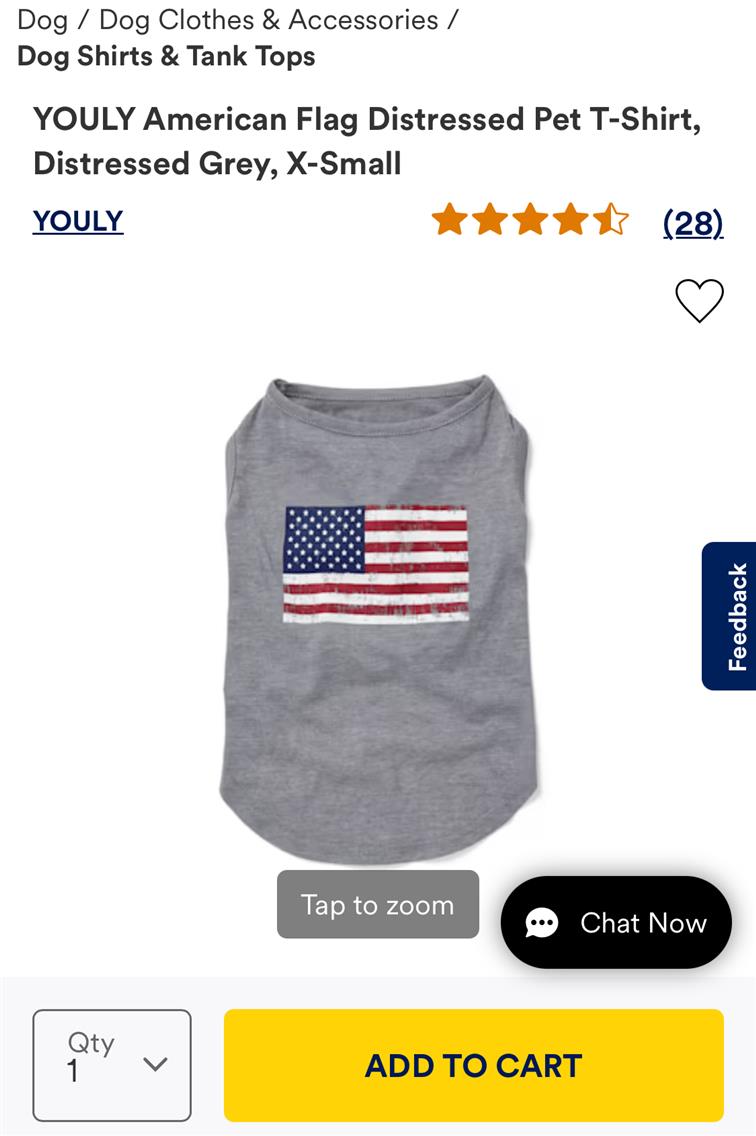Go to Dog Shirts & Tank Tops category
The image size is (756, 1136).
coord(166,56)
